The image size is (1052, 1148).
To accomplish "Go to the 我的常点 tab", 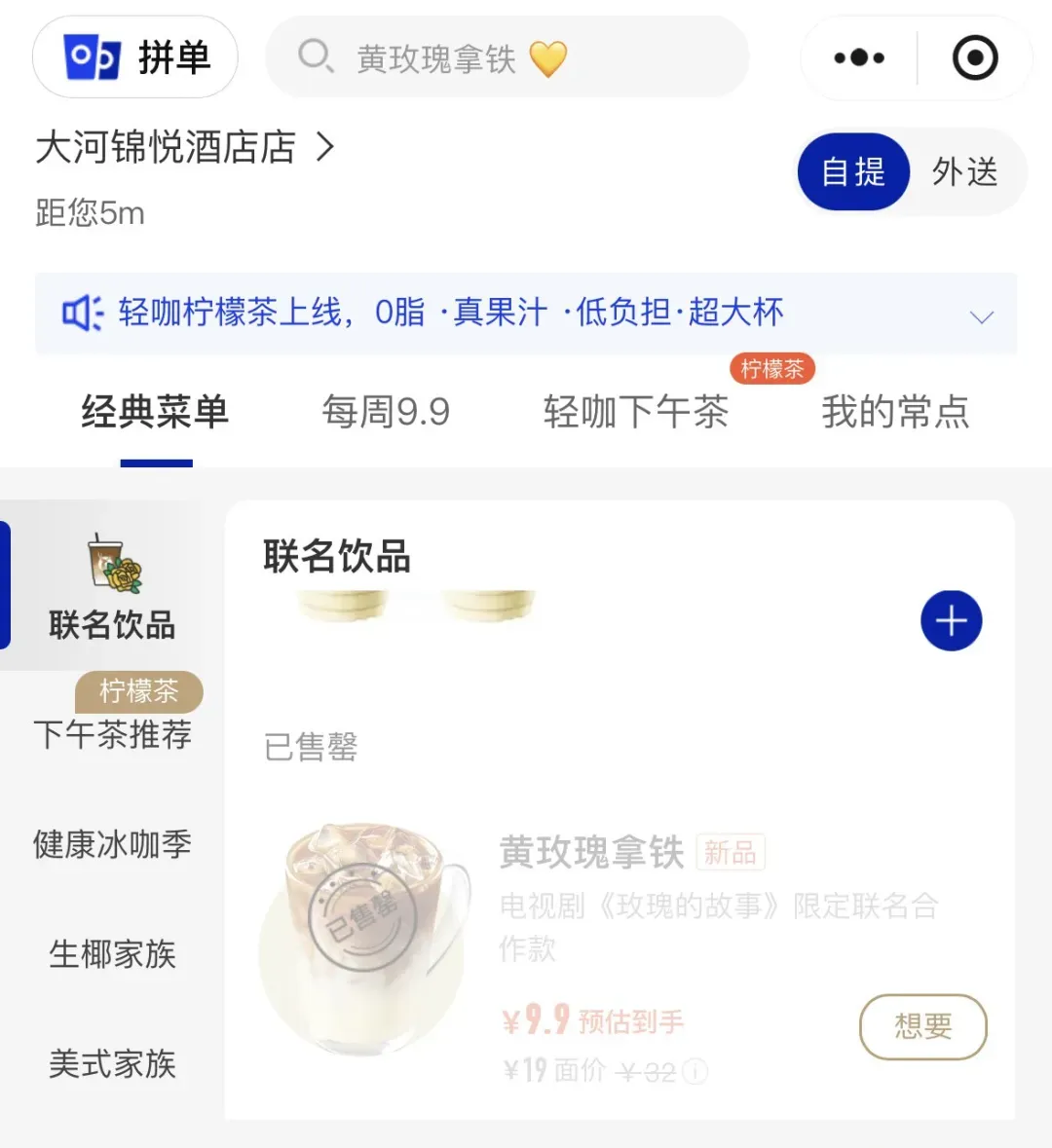I will pos(895,412).
